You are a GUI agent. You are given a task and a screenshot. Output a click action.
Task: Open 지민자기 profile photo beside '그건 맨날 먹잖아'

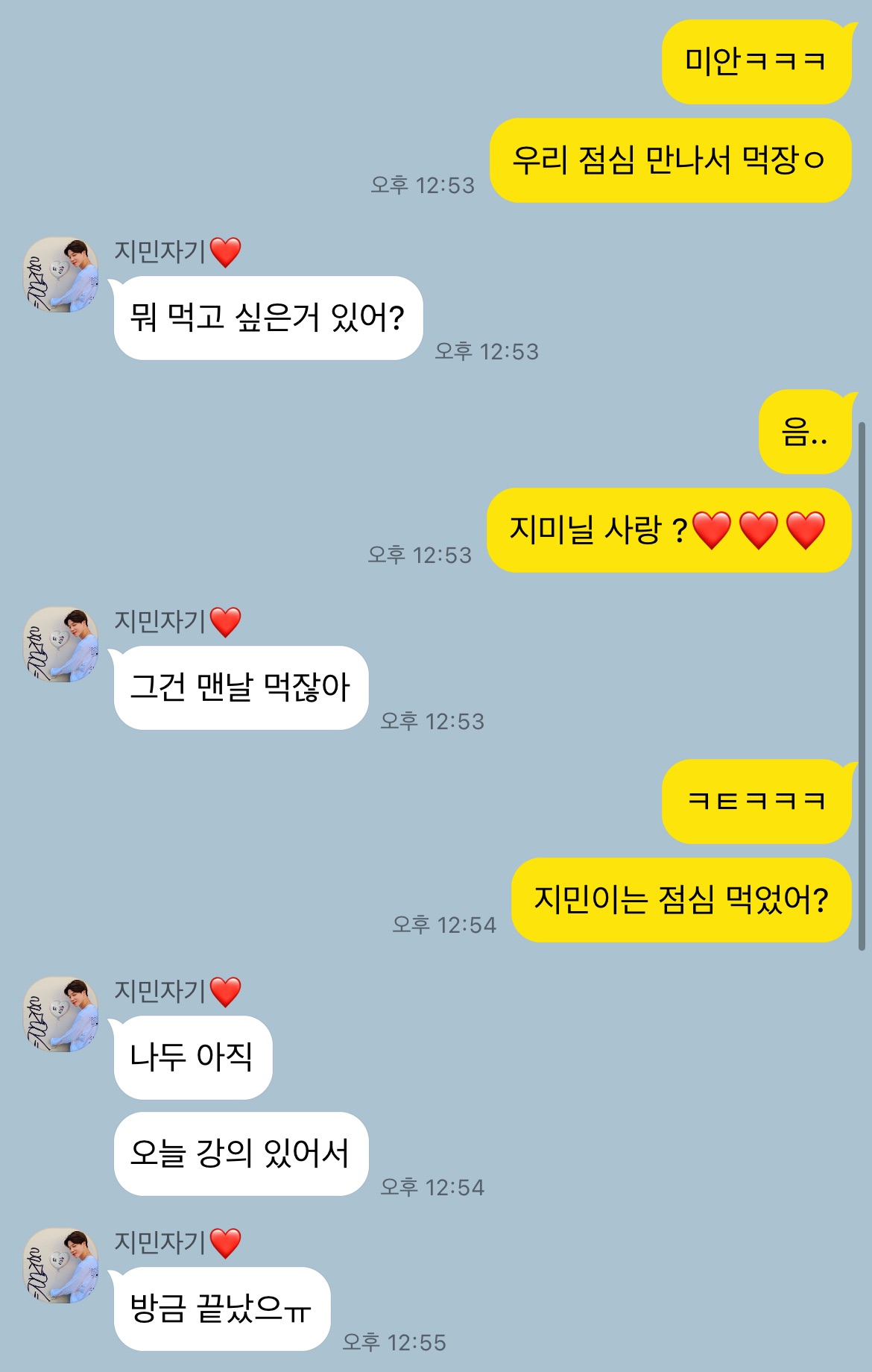pyautogui.click(x=61, y=644)
